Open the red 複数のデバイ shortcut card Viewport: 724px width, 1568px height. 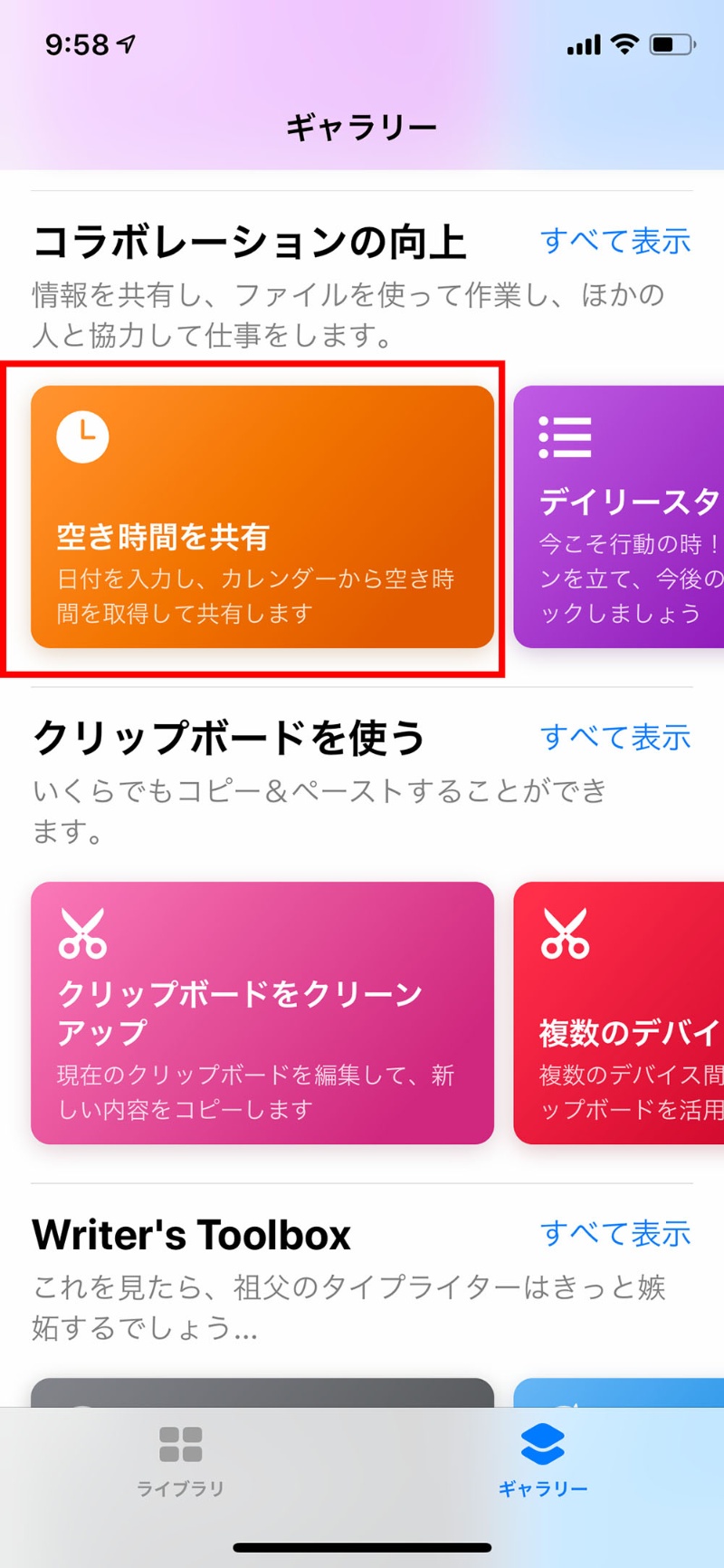tap(620, 1012)
